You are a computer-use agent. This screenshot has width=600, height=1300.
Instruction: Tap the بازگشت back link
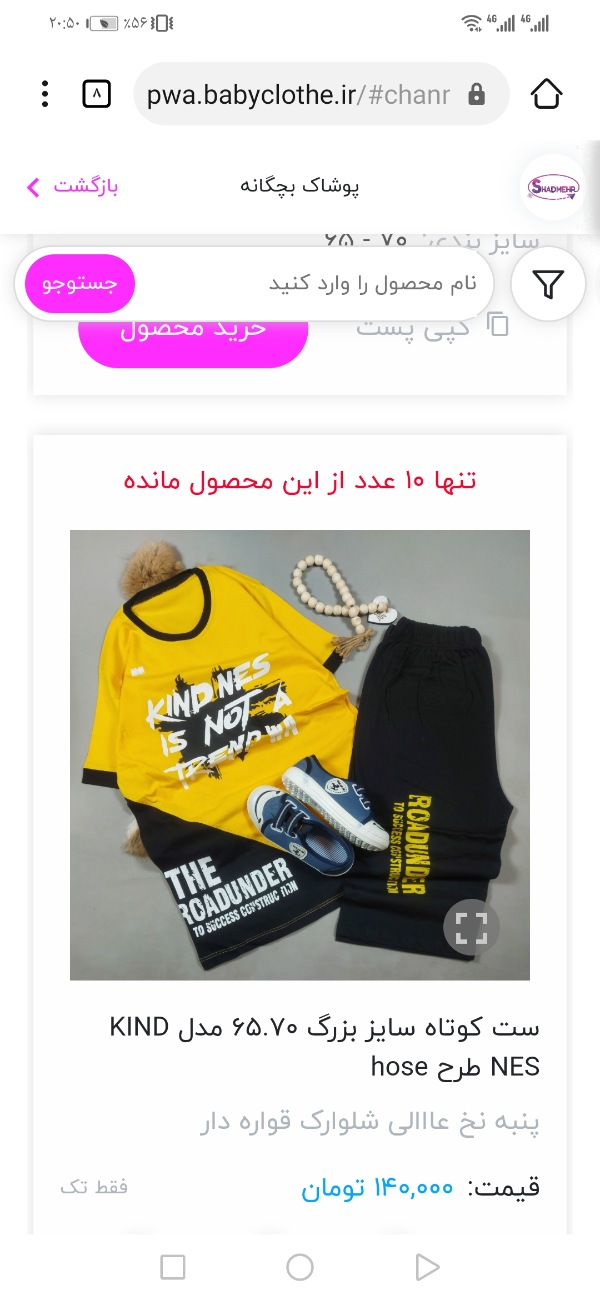[x=72, y=186]
